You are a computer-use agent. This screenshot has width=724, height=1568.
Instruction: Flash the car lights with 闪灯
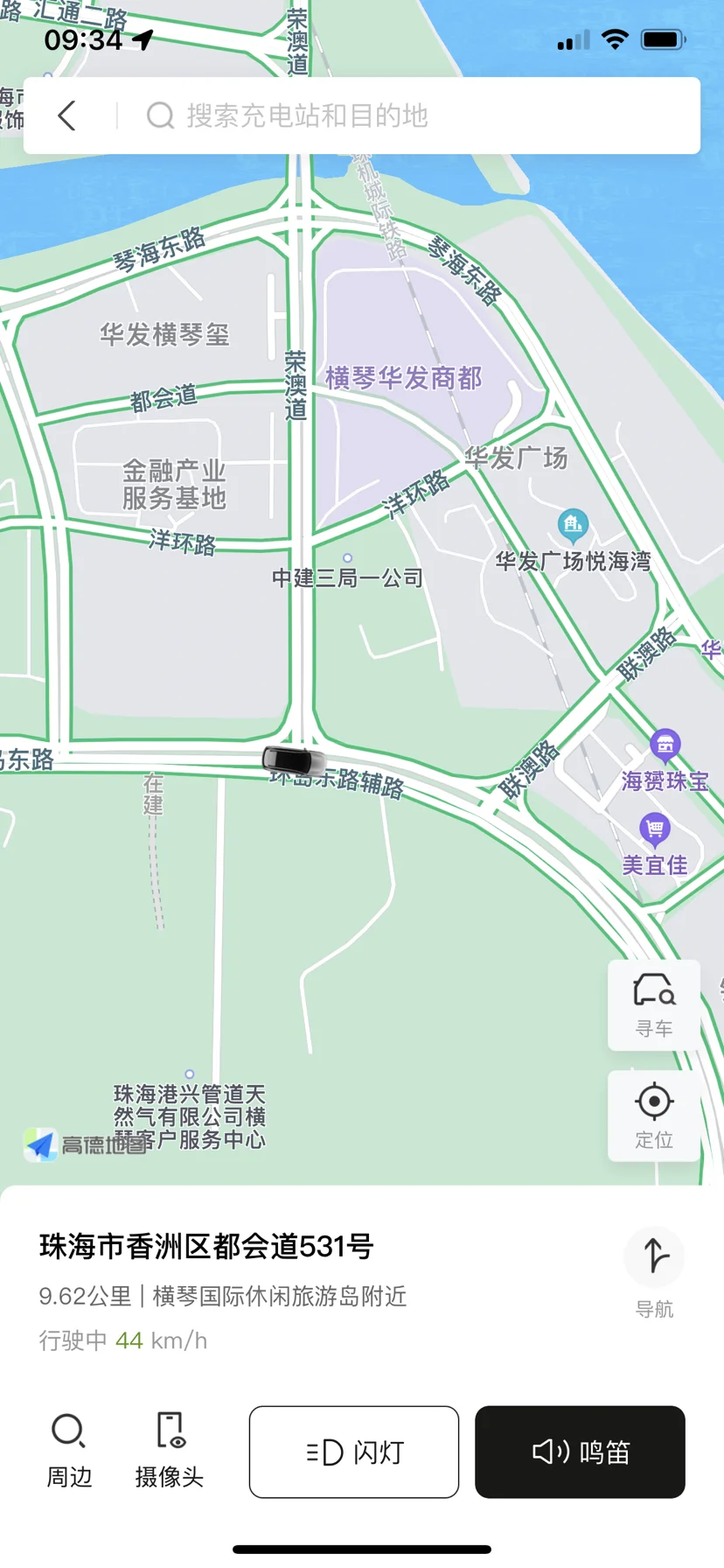[354, 1452]
